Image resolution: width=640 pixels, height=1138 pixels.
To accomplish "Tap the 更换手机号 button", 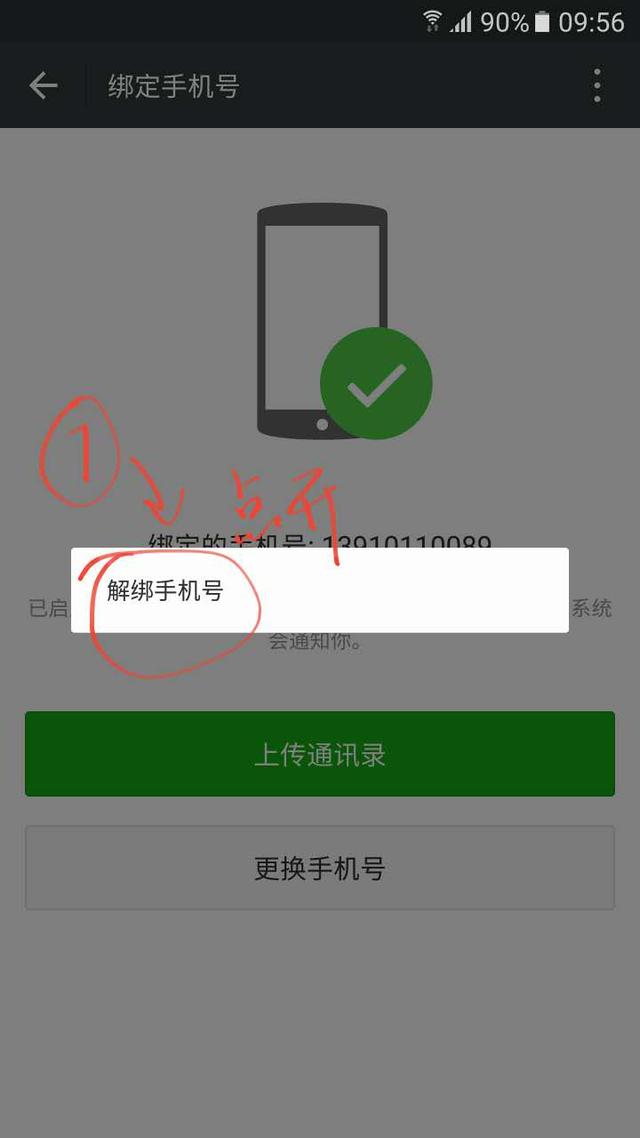I will [319, 868].
